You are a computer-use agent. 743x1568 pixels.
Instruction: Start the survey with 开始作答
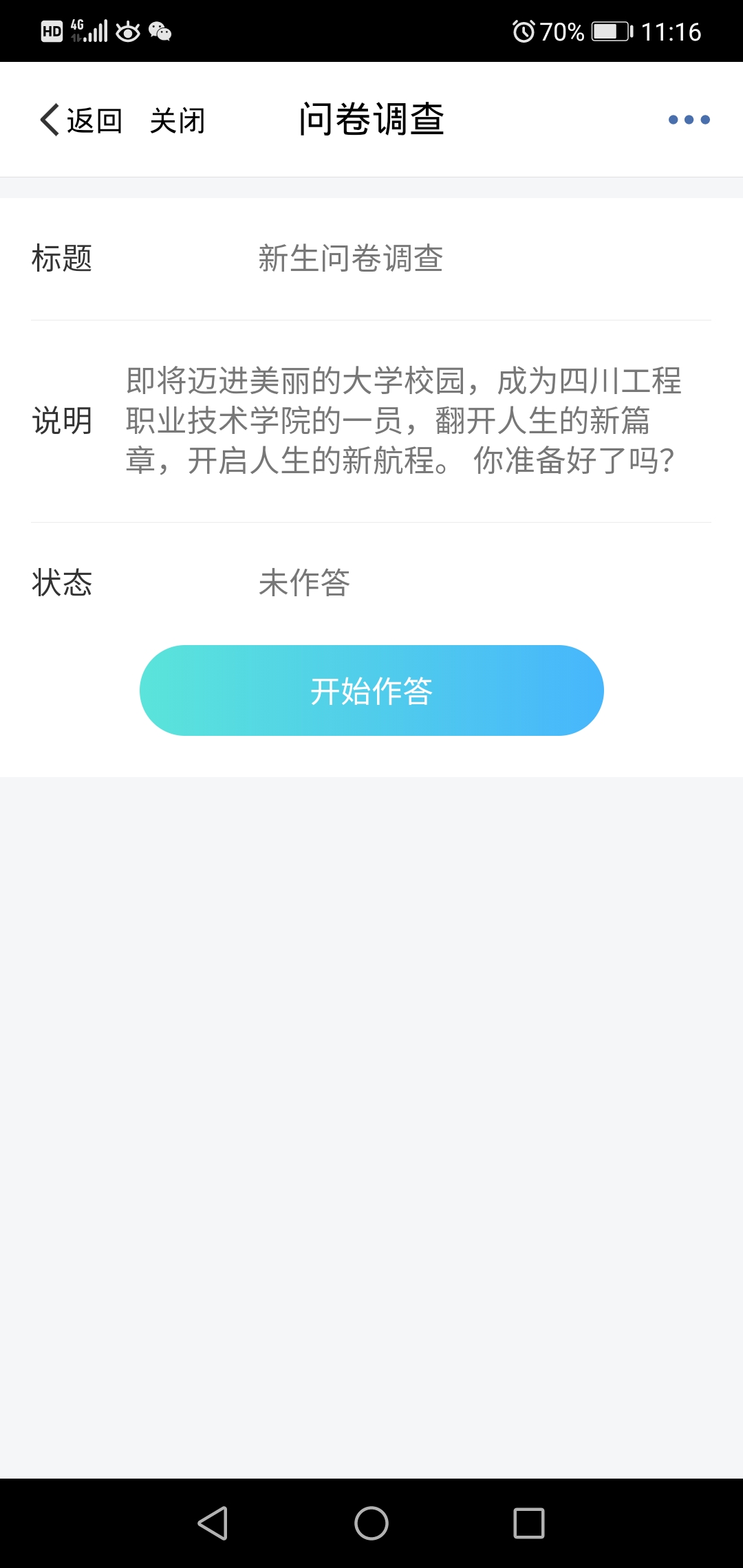click(x=371, y=690)
